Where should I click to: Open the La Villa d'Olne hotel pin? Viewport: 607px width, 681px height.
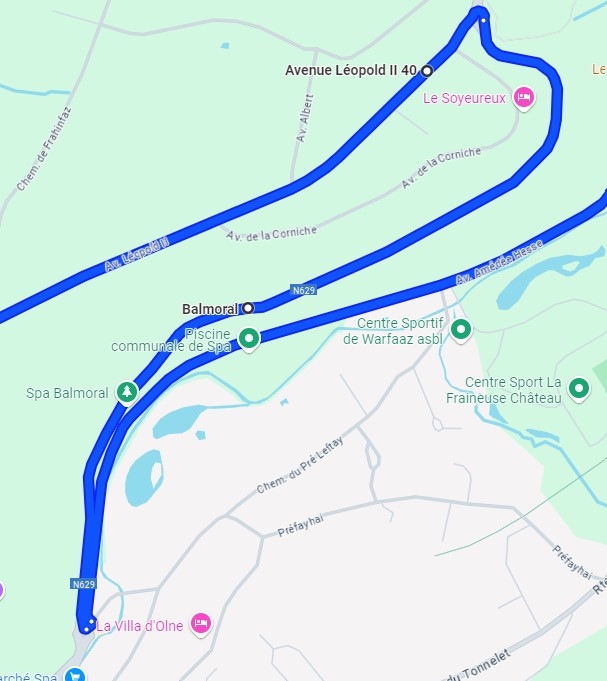click(200, 624)
